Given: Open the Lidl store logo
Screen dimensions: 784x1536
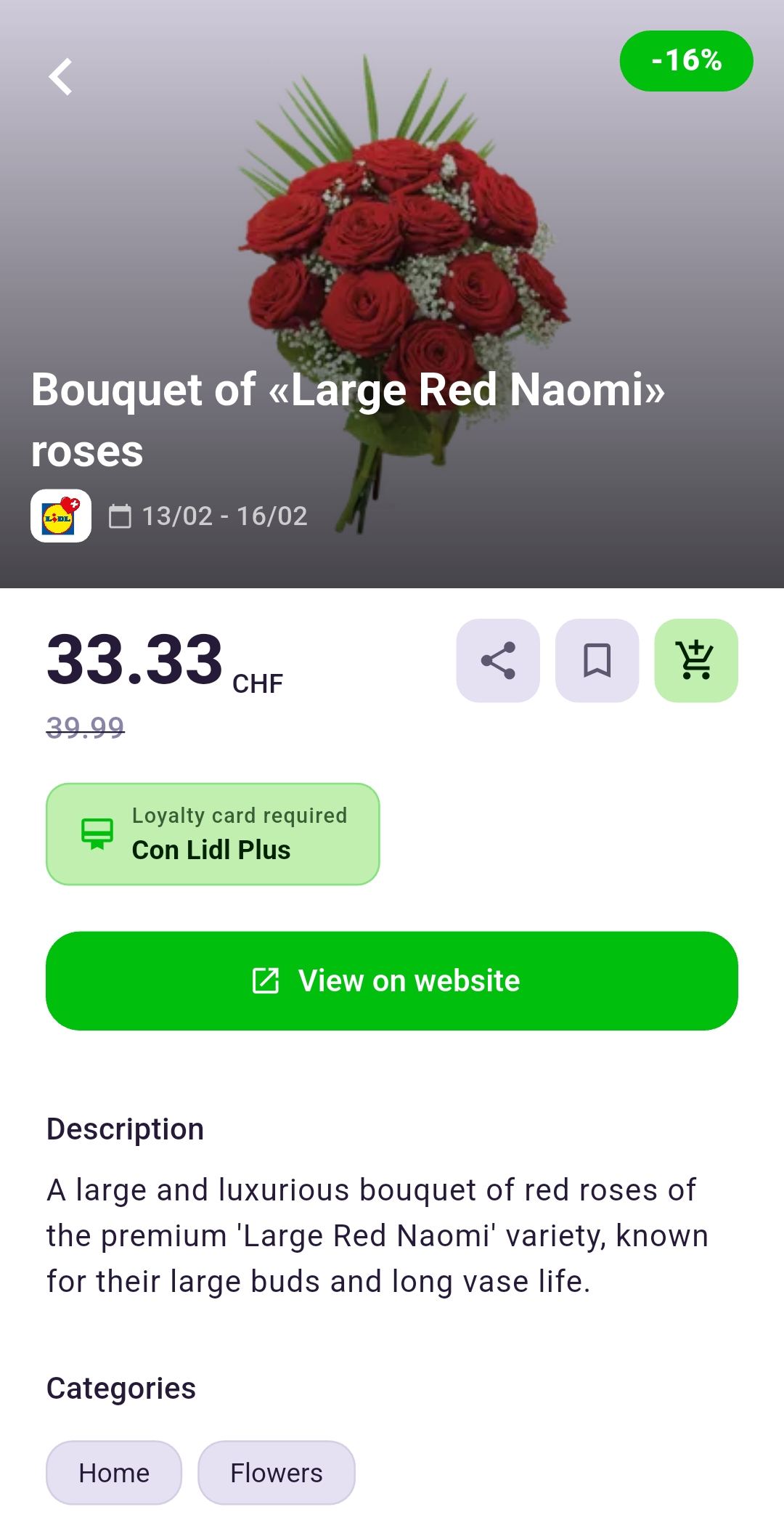Looking at the screenshot, I should (61, 516).
